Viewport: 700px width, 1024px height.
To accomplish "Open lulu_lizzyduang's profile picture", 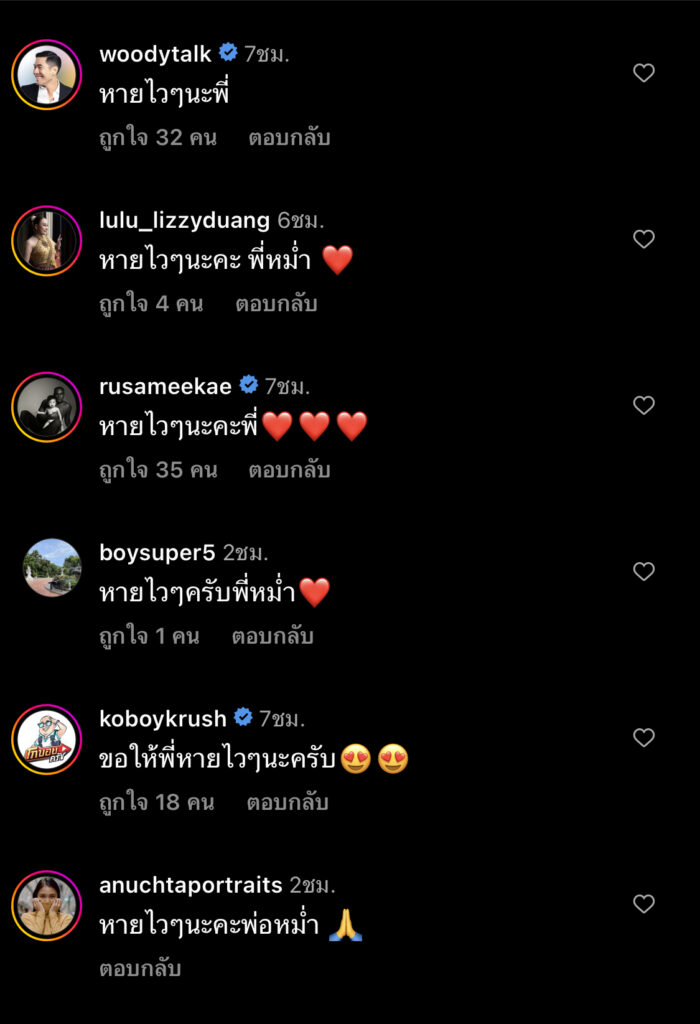I will [x=46, y=240].
